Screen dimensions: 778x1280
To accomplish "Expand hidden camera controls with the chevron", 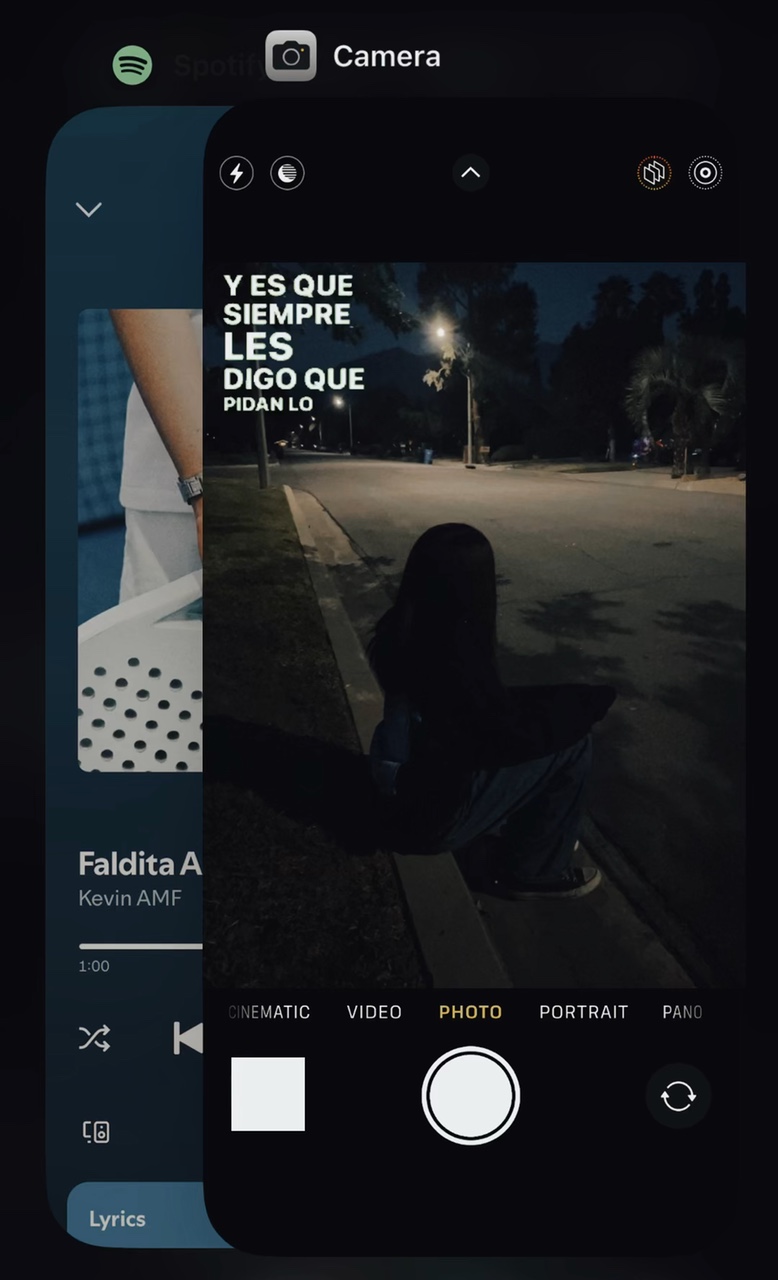I will tap(471, 173).
